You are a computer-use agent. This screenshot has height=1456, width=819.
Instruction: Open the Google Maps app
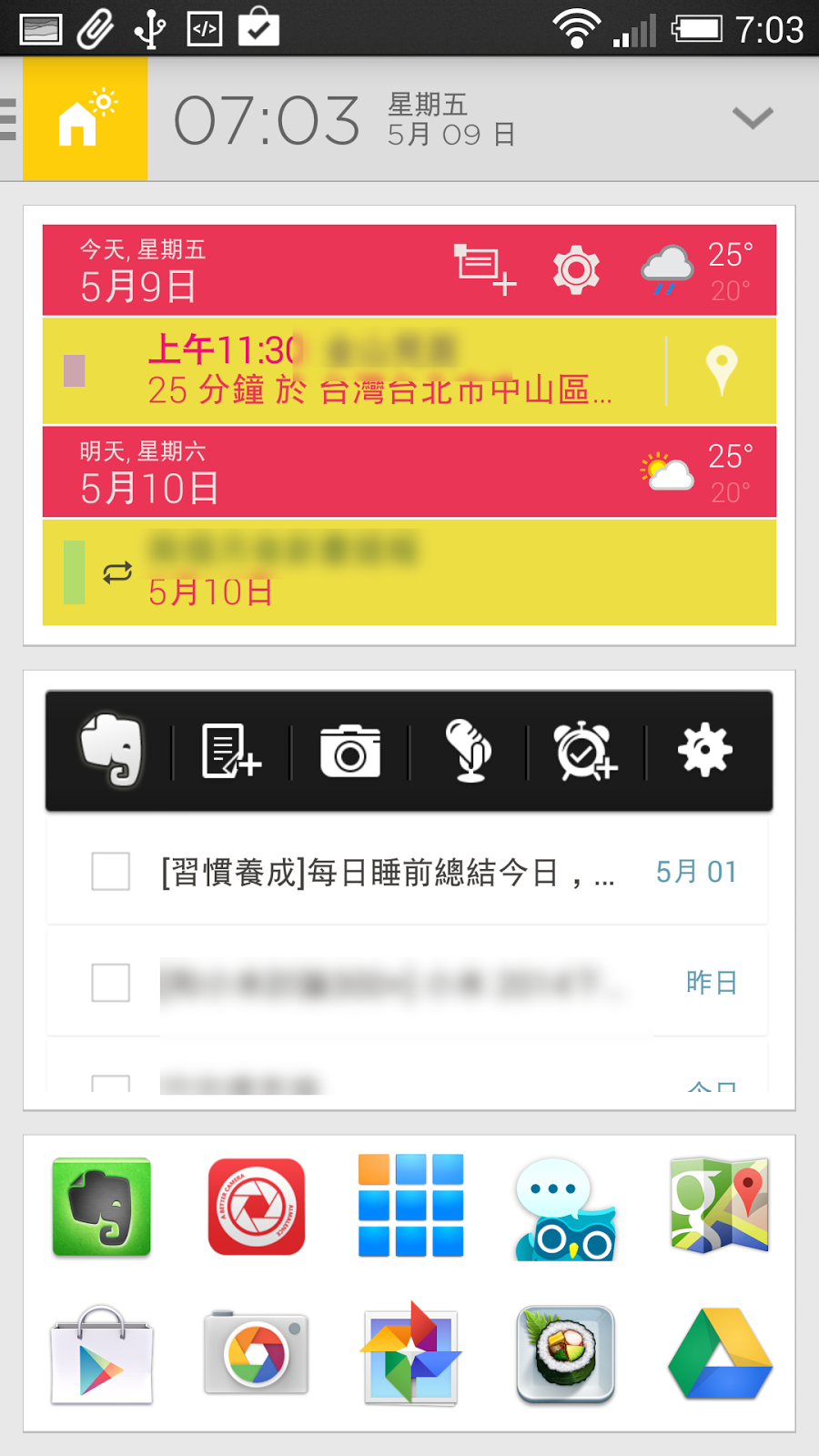[x=720, y=1207]
